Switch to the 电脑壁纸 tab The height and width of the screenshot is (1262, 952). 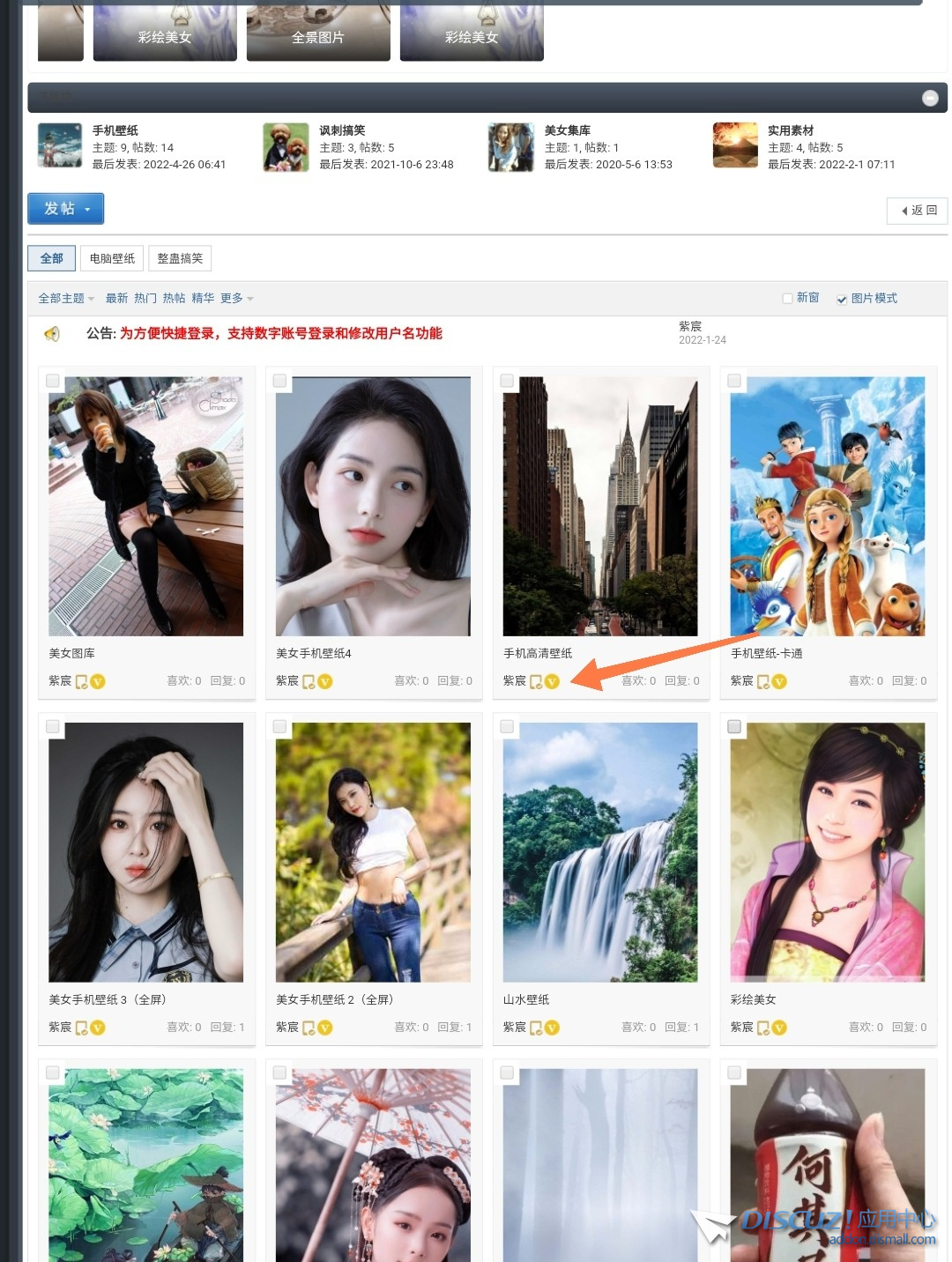(x=112, y=258)
